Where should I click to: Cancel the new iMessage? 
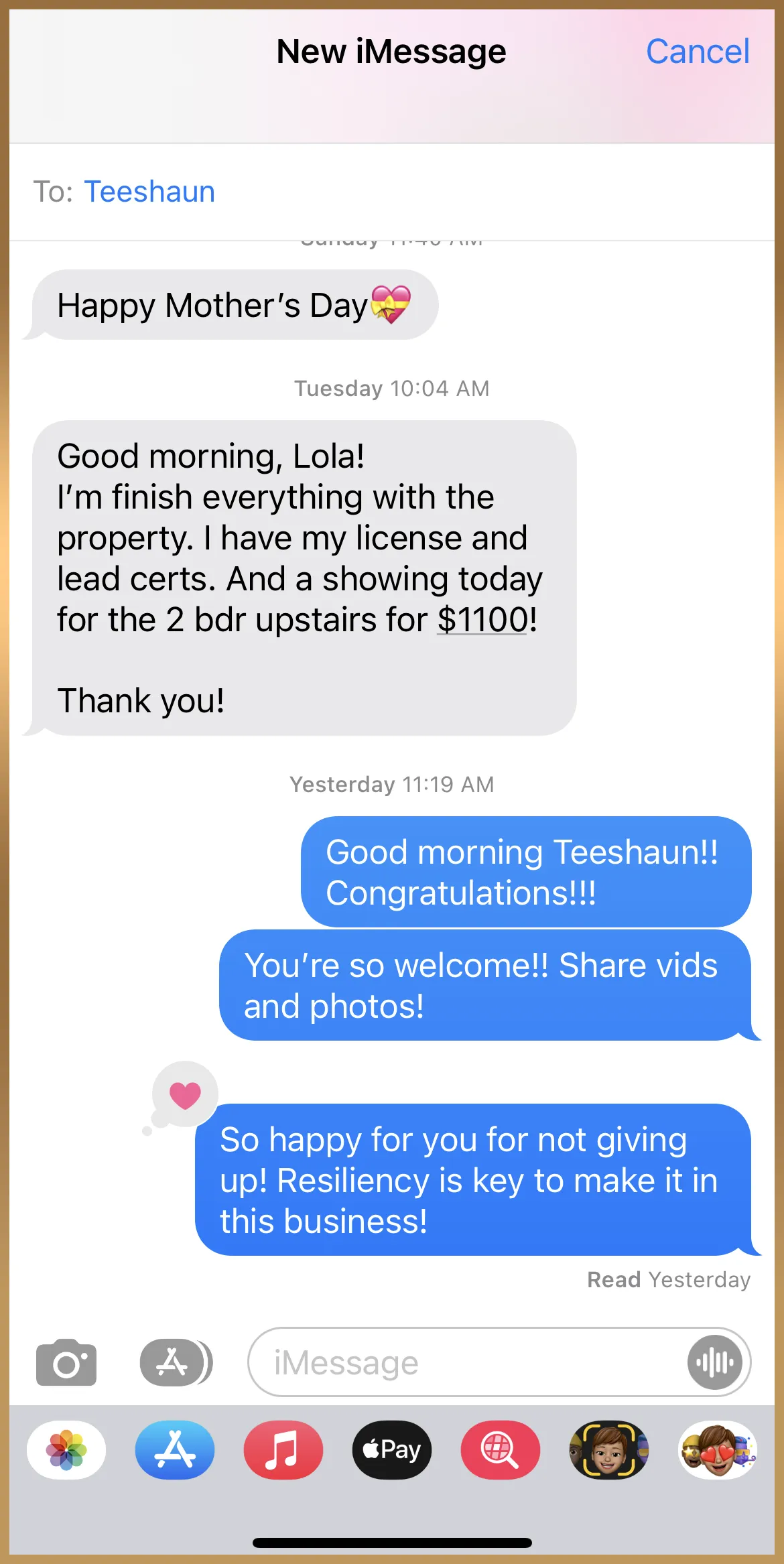pos(697,52)
